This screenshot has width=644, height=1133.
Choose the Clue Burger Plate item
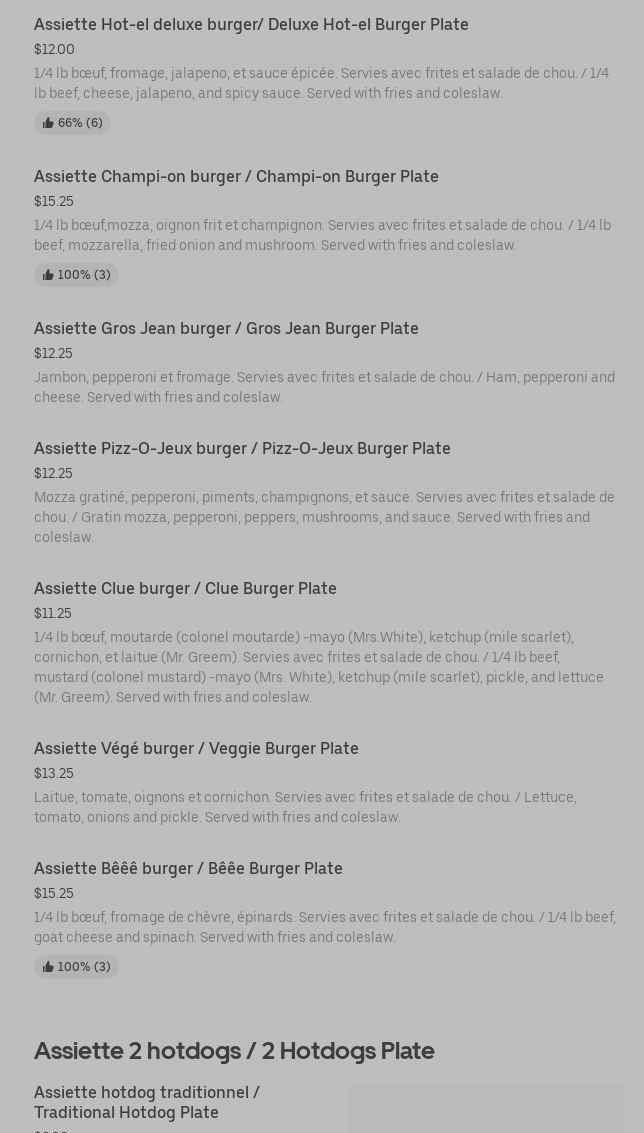tap(185, 588)
